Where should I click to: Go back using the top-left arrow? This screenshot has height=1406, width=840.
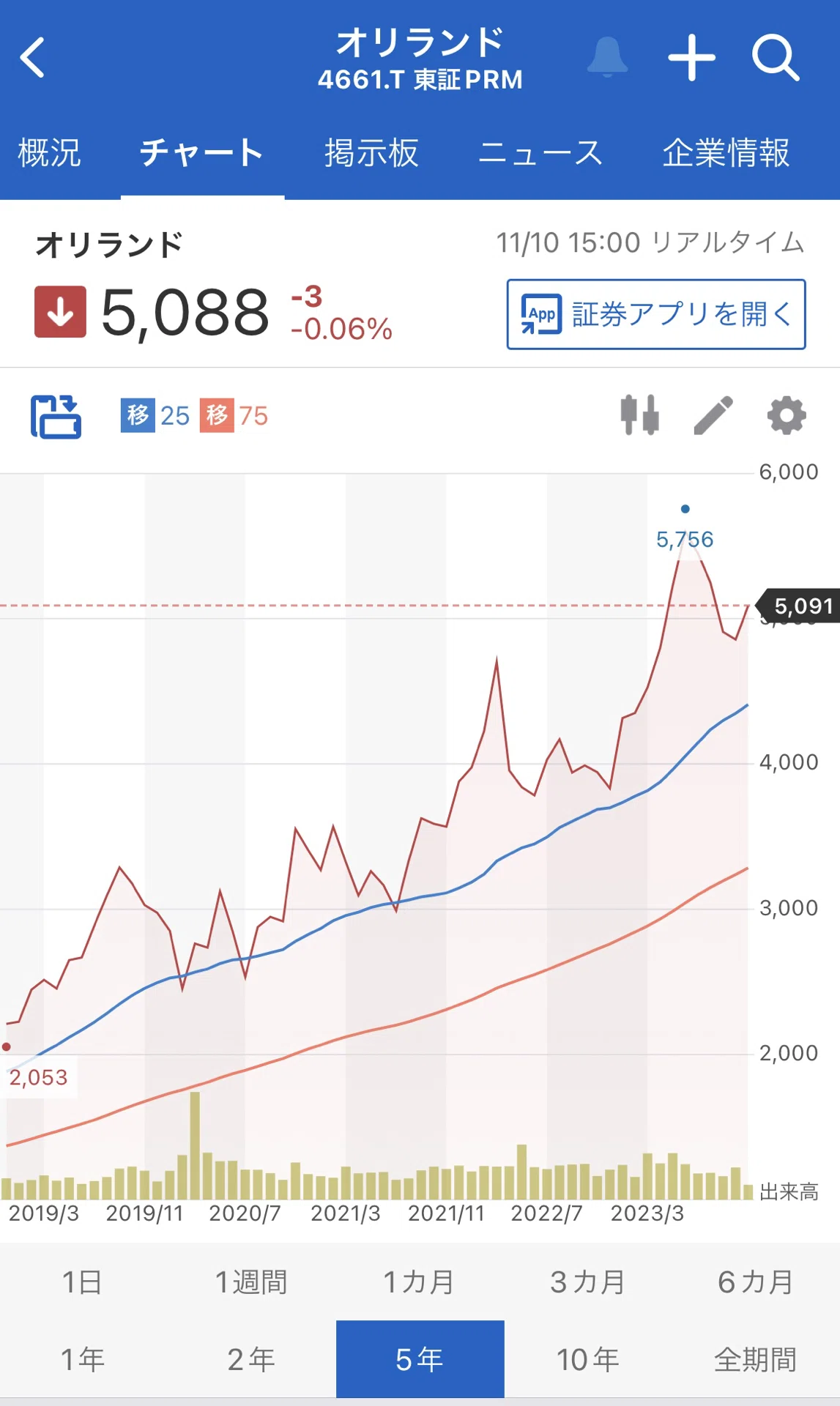point(33,57)
